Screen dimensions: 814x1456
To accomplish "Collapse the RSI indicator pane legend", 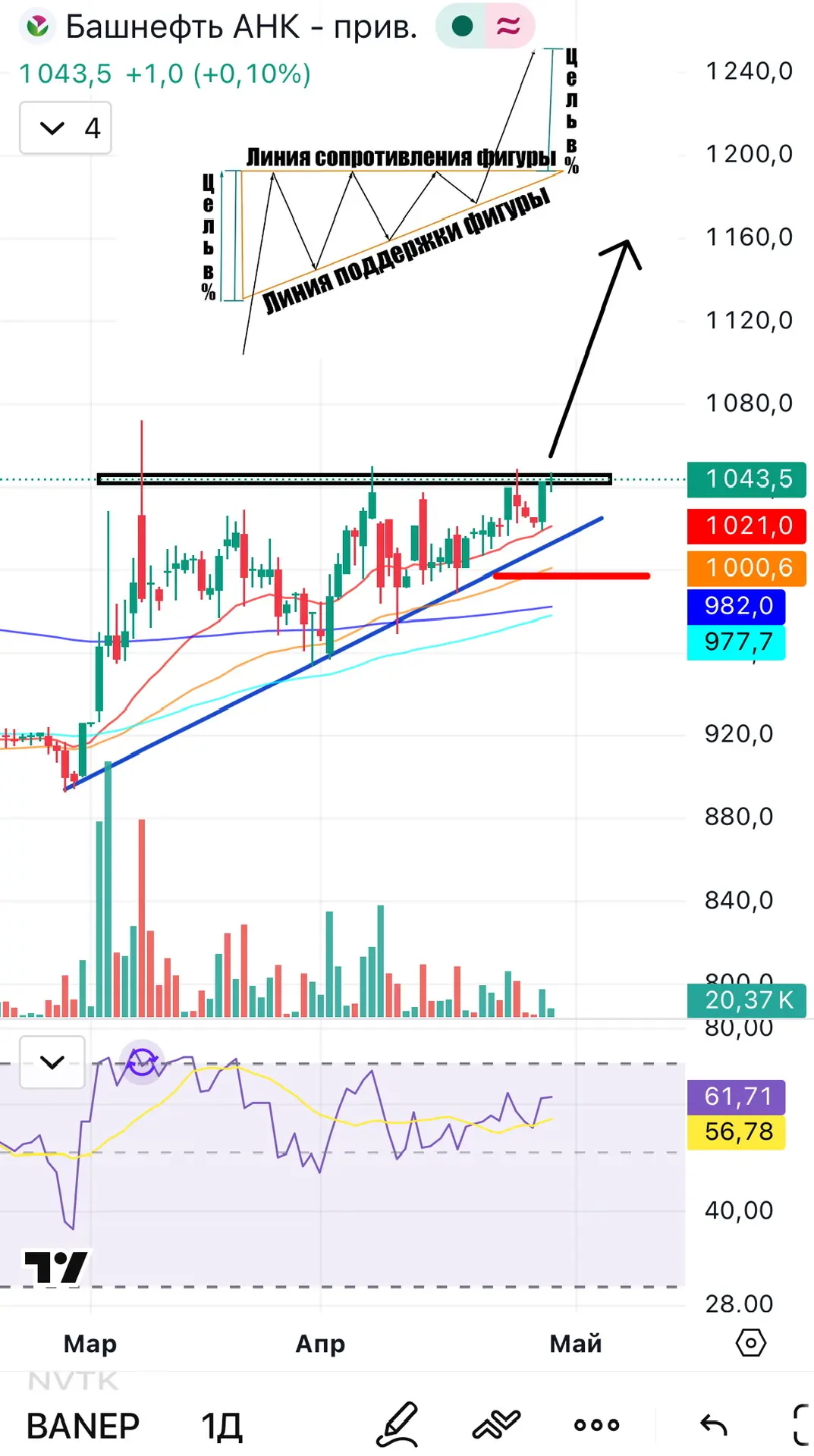I will coord(52,1062).
